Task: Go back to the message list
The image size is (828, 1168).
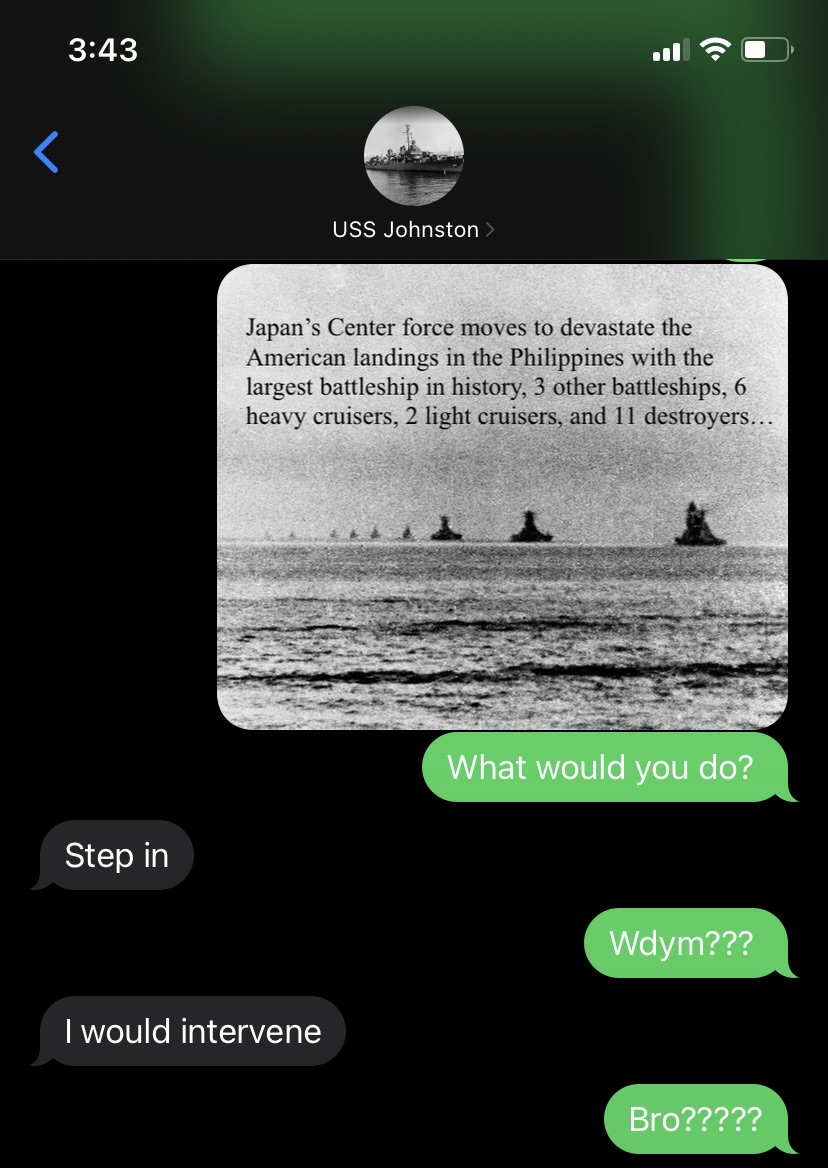Action: [46, 152]
